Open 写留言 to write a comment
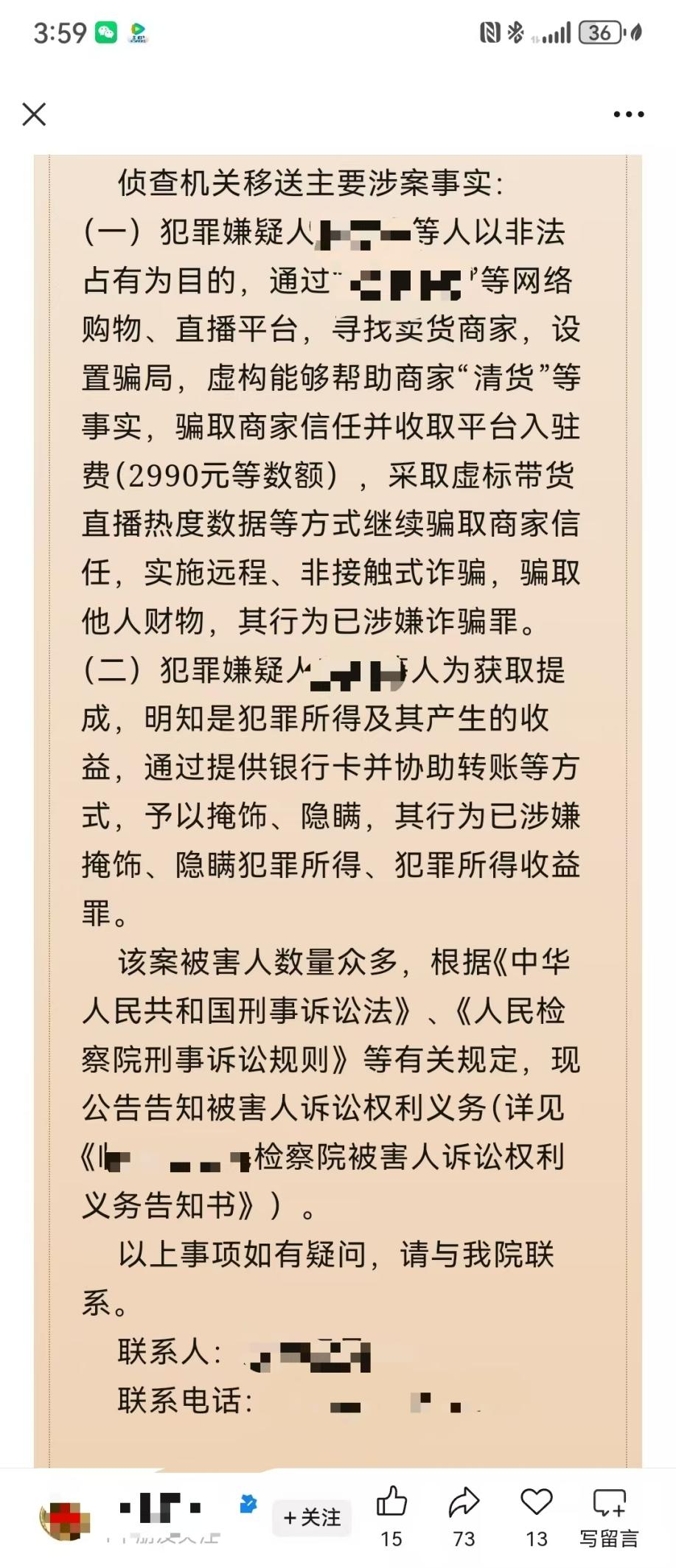Image resolution: width=676 pixels, height=1568 pixels. (x=609, y=1515)
